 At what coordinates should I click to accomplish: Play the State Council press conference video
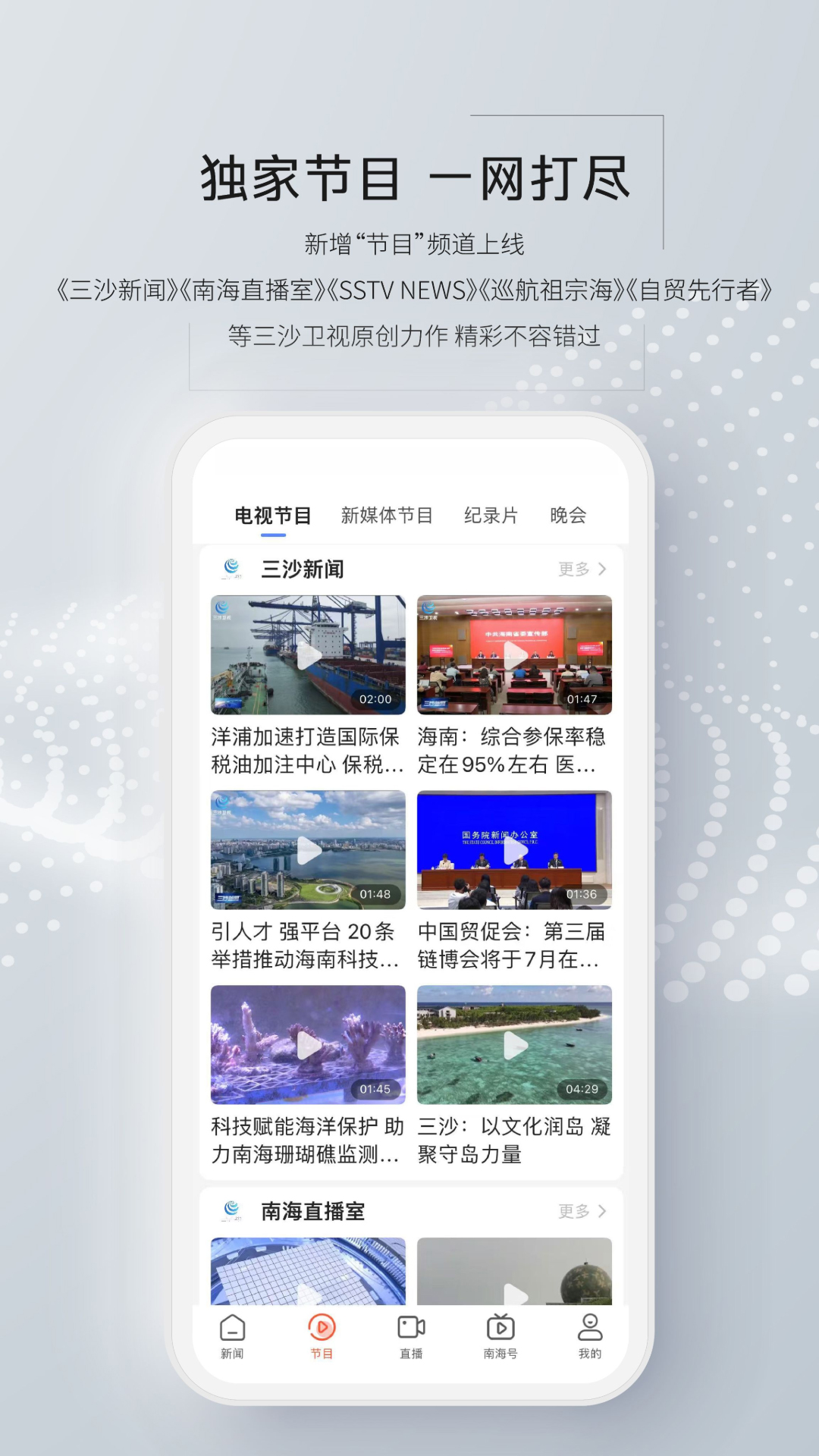514,851
